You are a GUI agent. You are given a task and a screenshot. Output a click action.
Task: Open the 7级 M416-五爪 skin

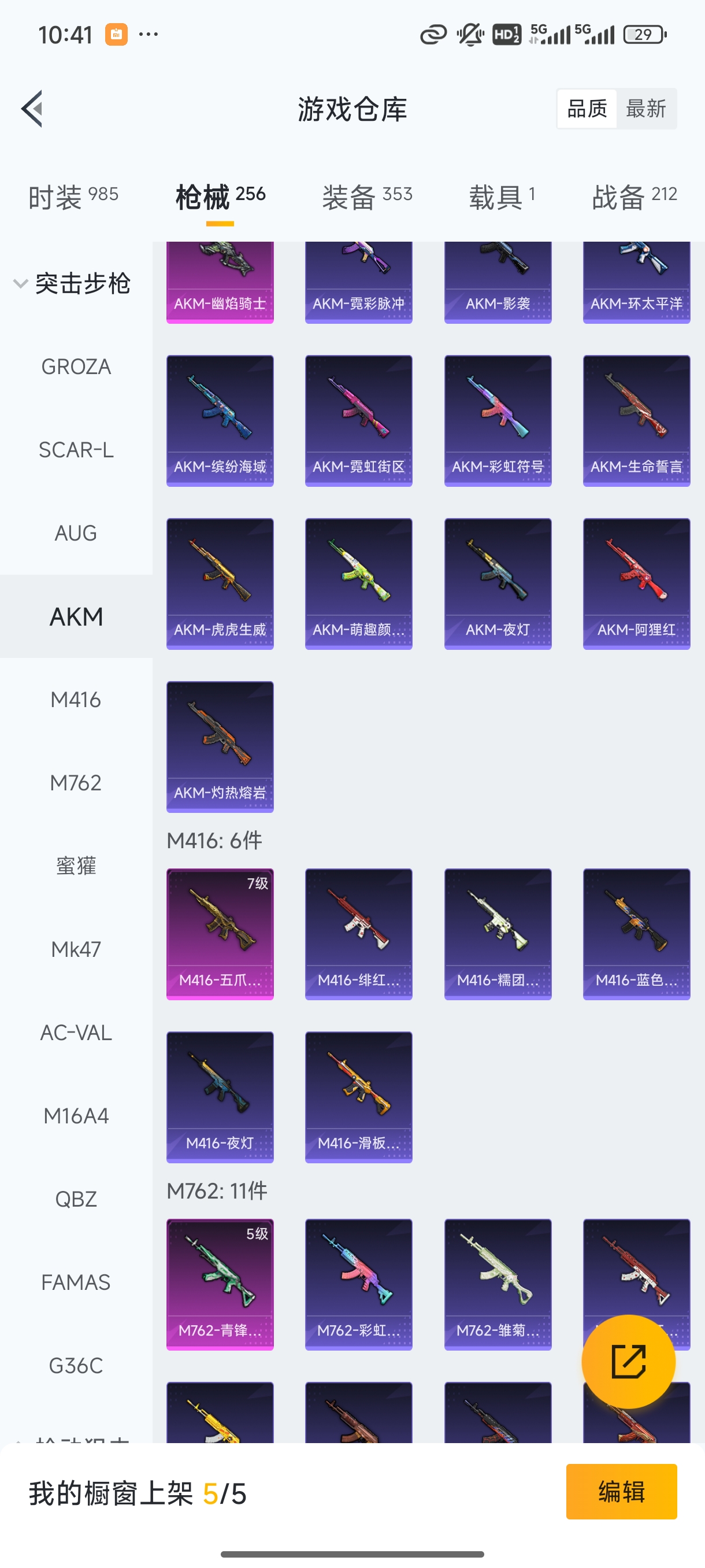[220, 934]
